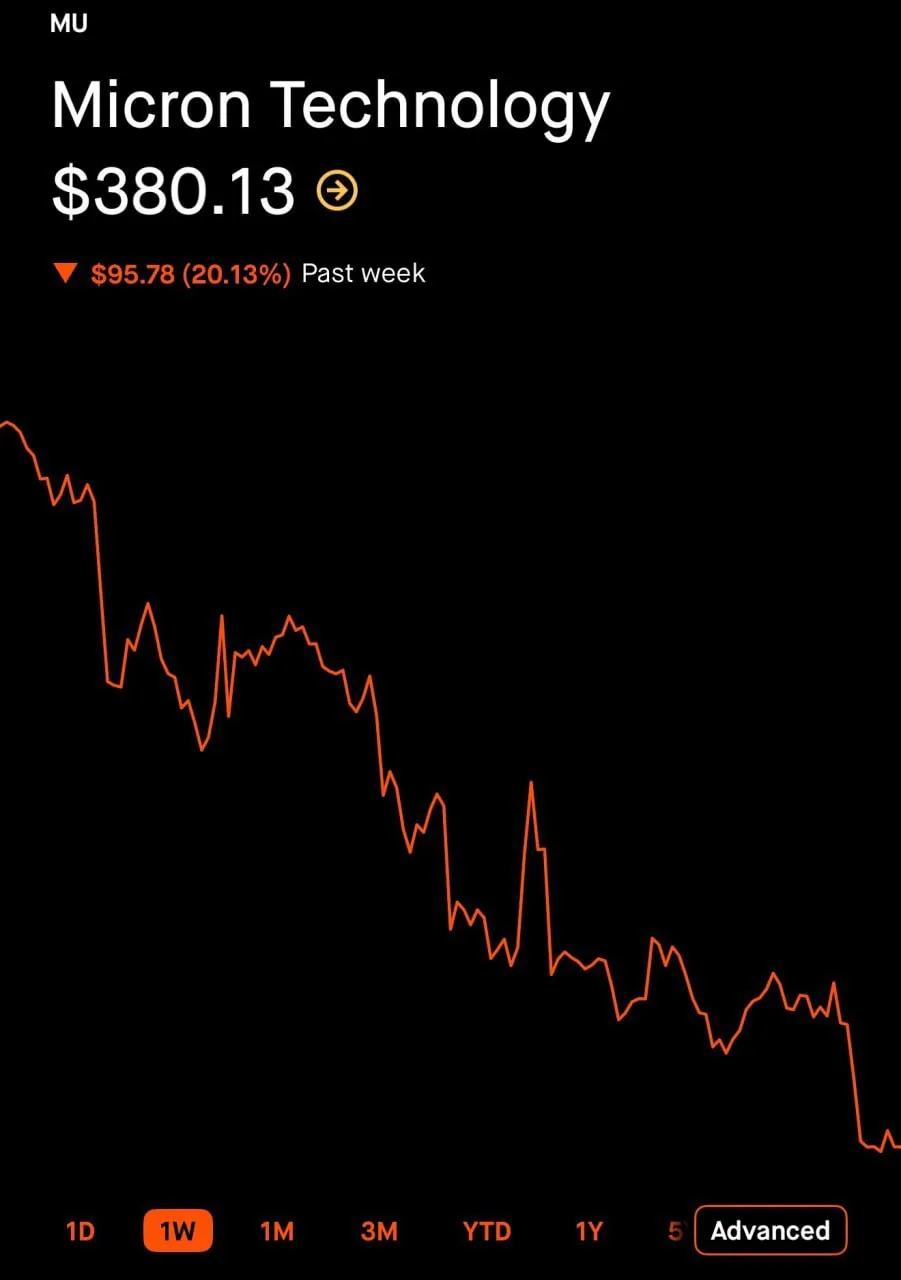Screen dimensions: 901x1280
Task: Show the 1M chart range
Action: pyautogui.click(x=277, y=1231)
